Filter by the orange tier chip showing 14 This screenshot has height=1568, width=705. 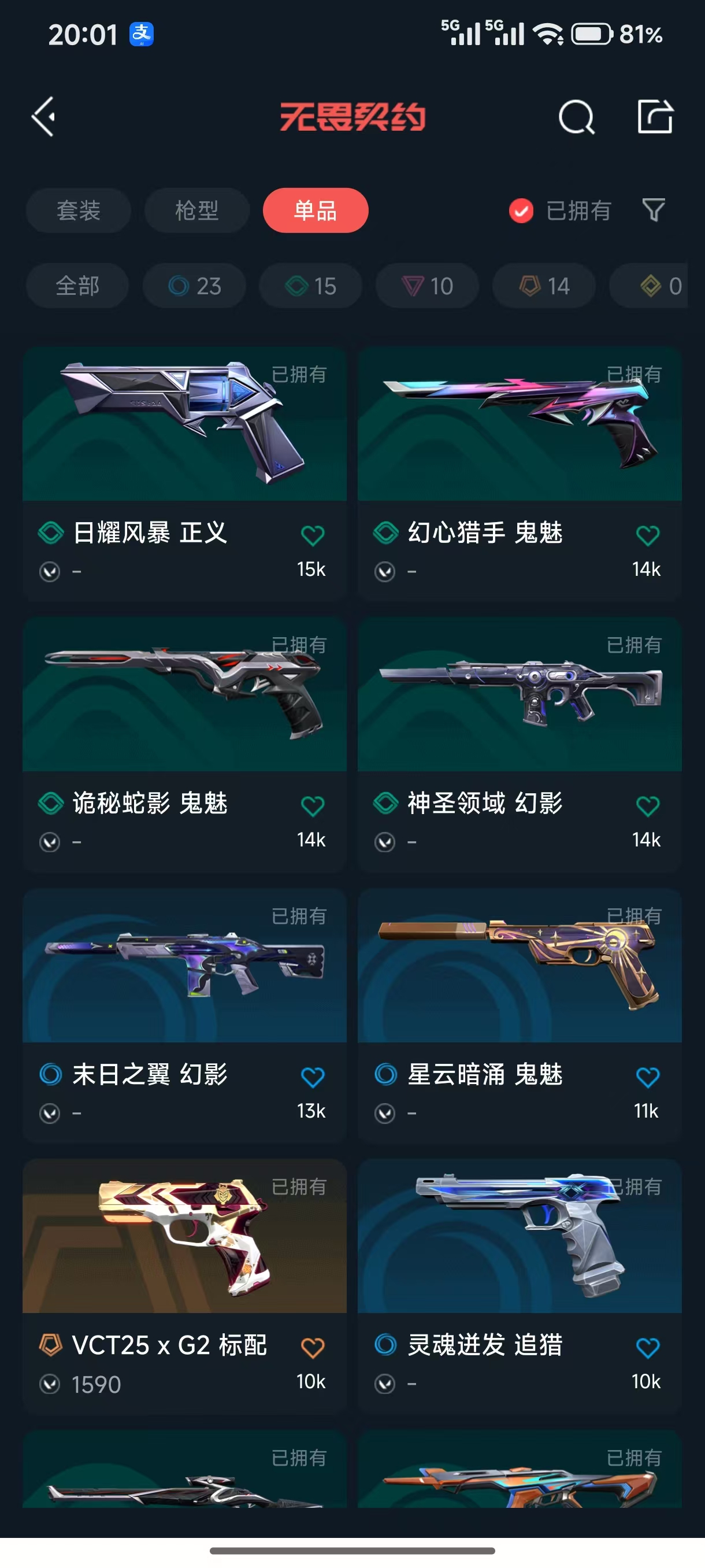(544, 286)
